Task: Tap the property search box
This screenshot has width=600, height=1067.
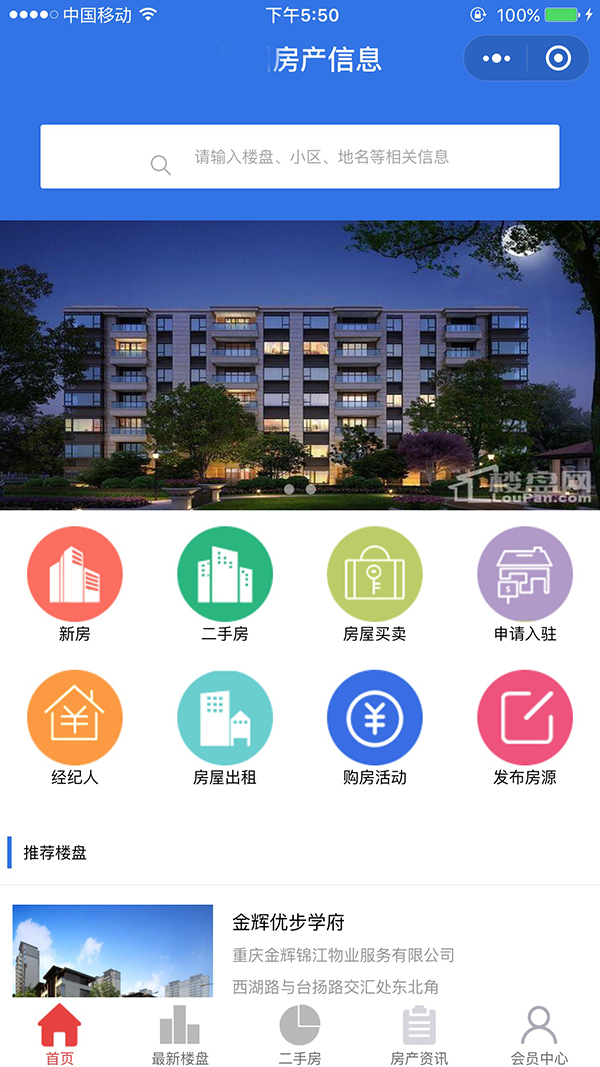Action: coord(300,157)
